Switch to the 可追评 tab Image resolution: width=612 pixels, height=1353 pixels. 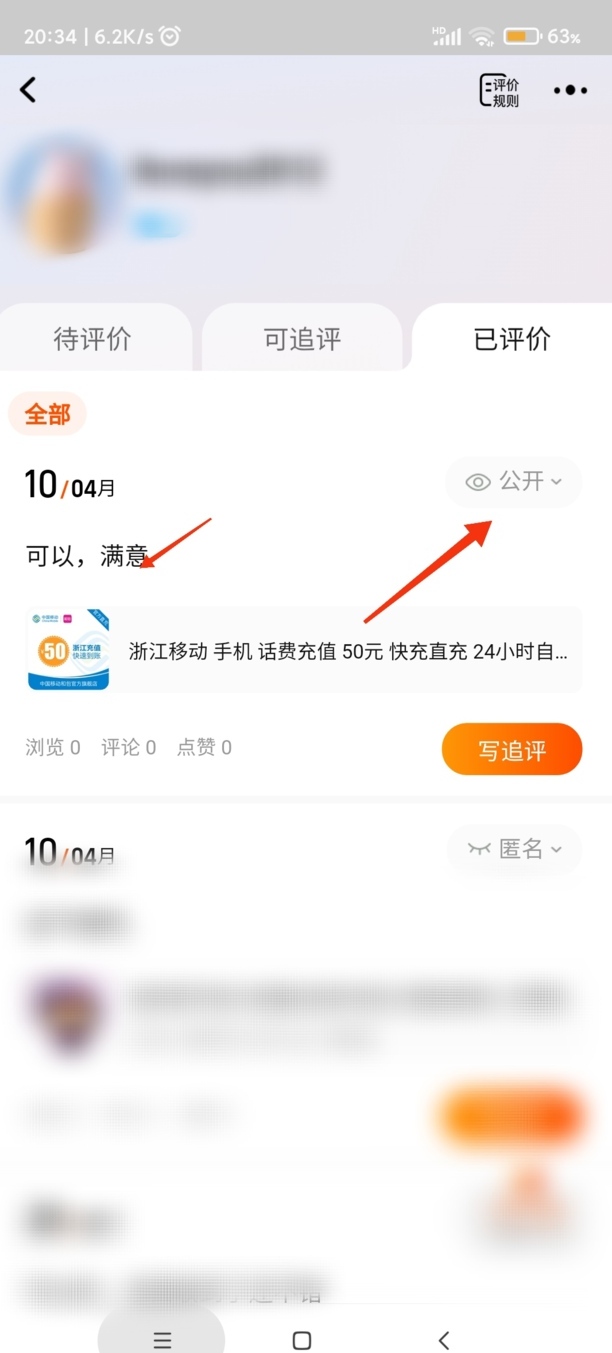click(x=302, y=339)
